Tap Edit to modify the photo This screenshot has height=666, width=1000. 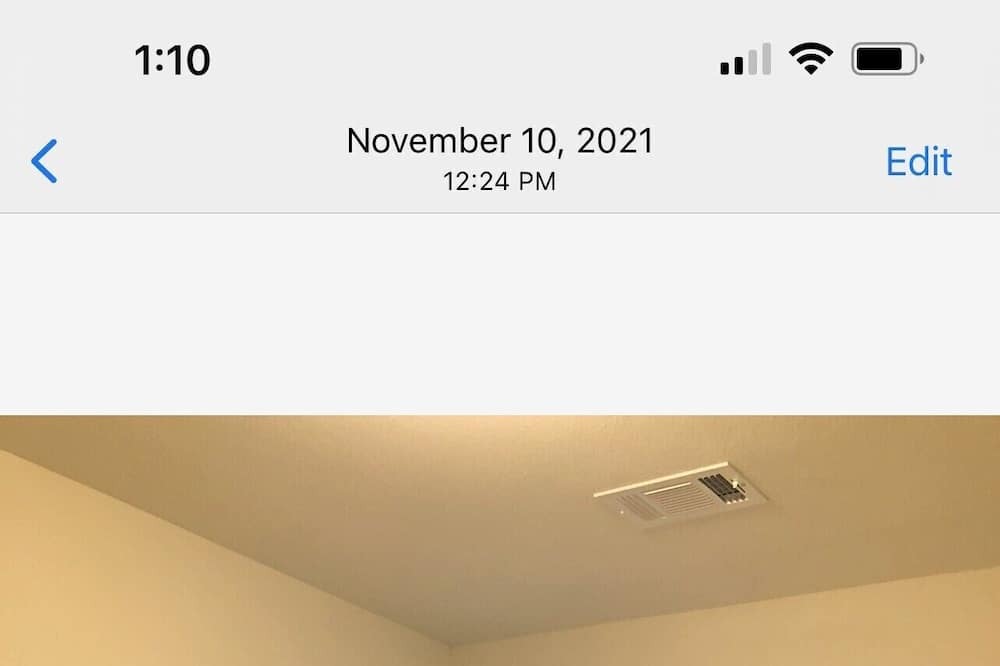pyautogui.click(x=918, y=161)
